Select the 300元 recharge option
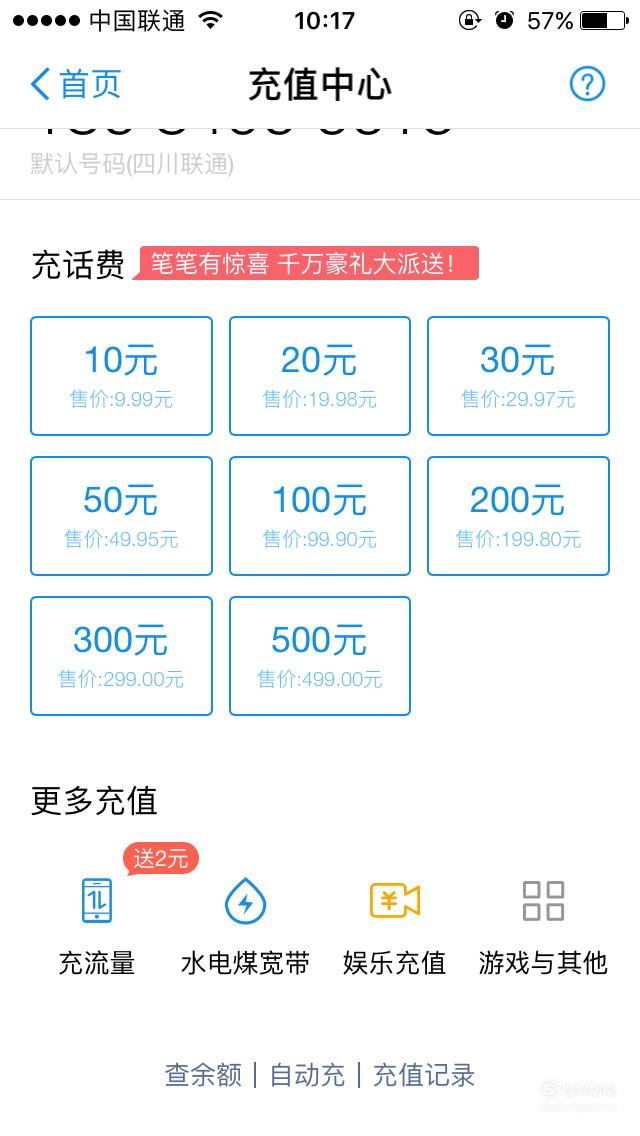The height and width of the screenshot is (1136, 640). [x=121, y=656]
